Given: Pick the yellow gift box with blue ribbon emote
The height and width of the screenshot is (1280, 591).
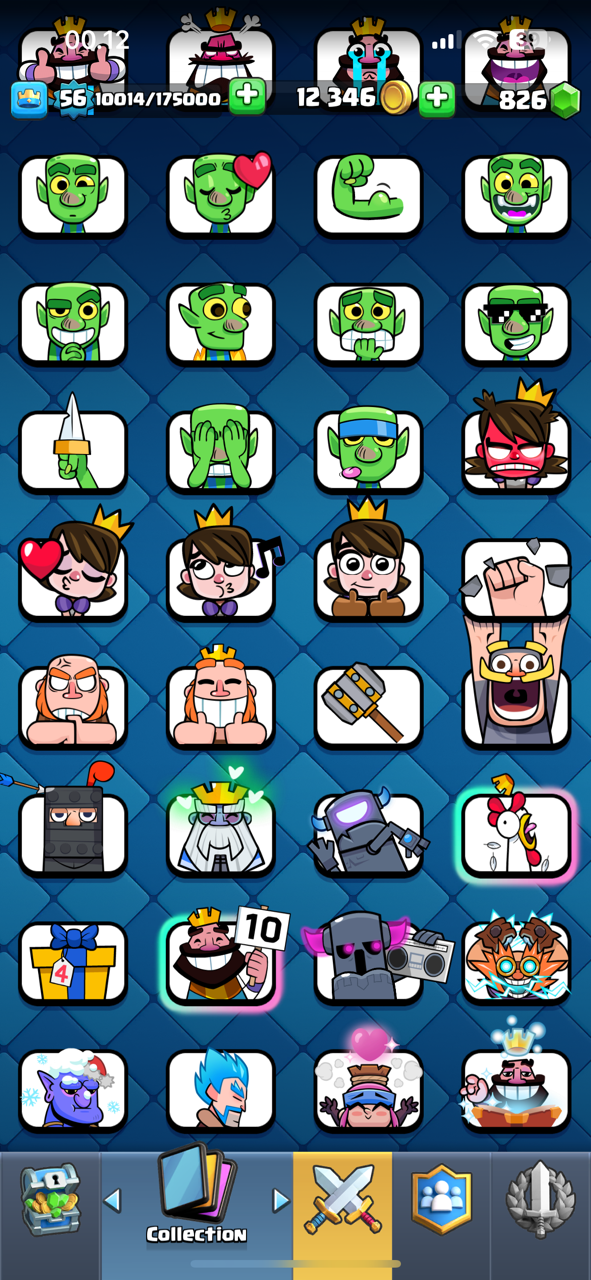Looking at the screenshot, I should (73, 962).
